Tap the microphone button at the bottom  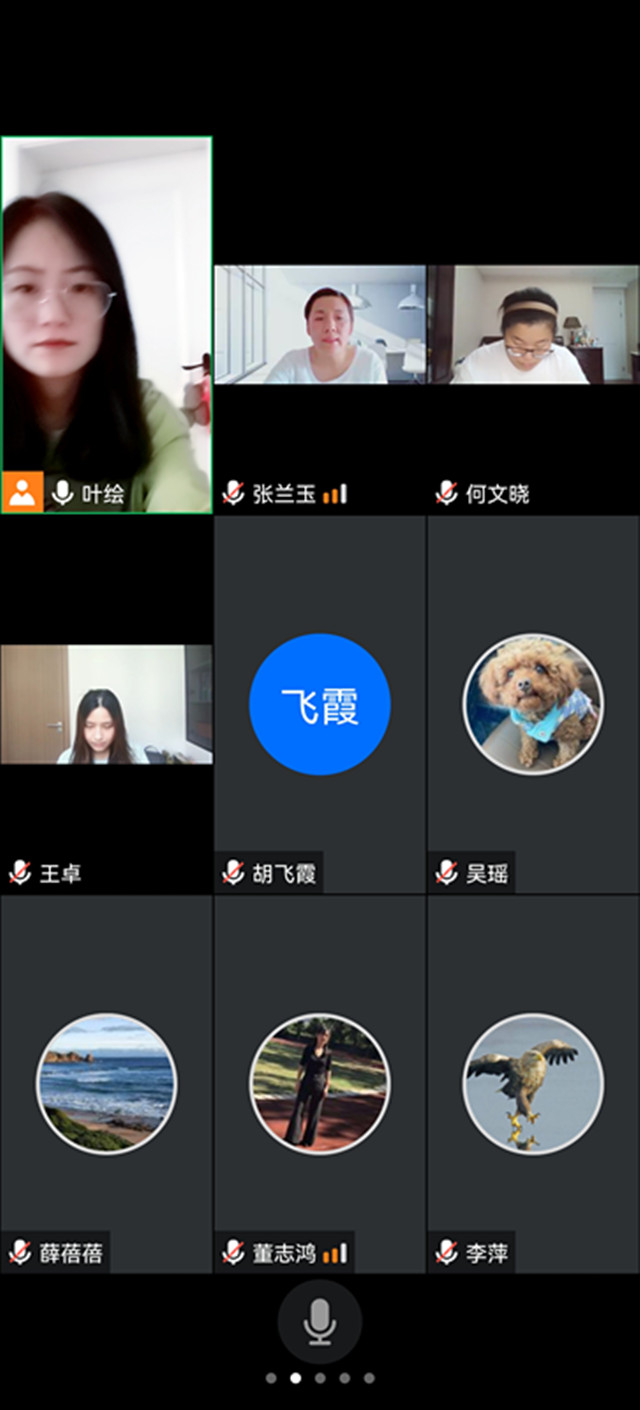(x=320, y=1321)
